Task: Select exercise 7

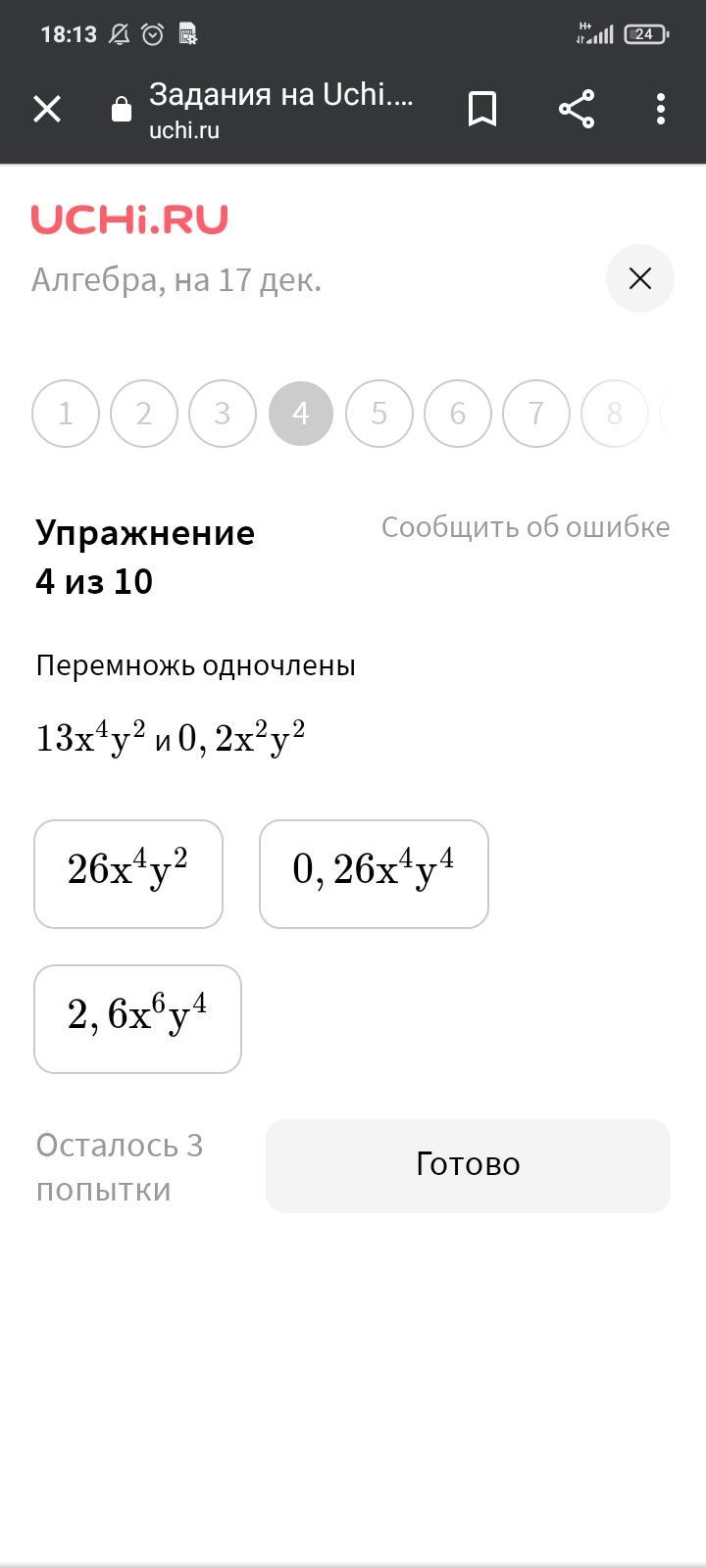Action: pos(536,414)
